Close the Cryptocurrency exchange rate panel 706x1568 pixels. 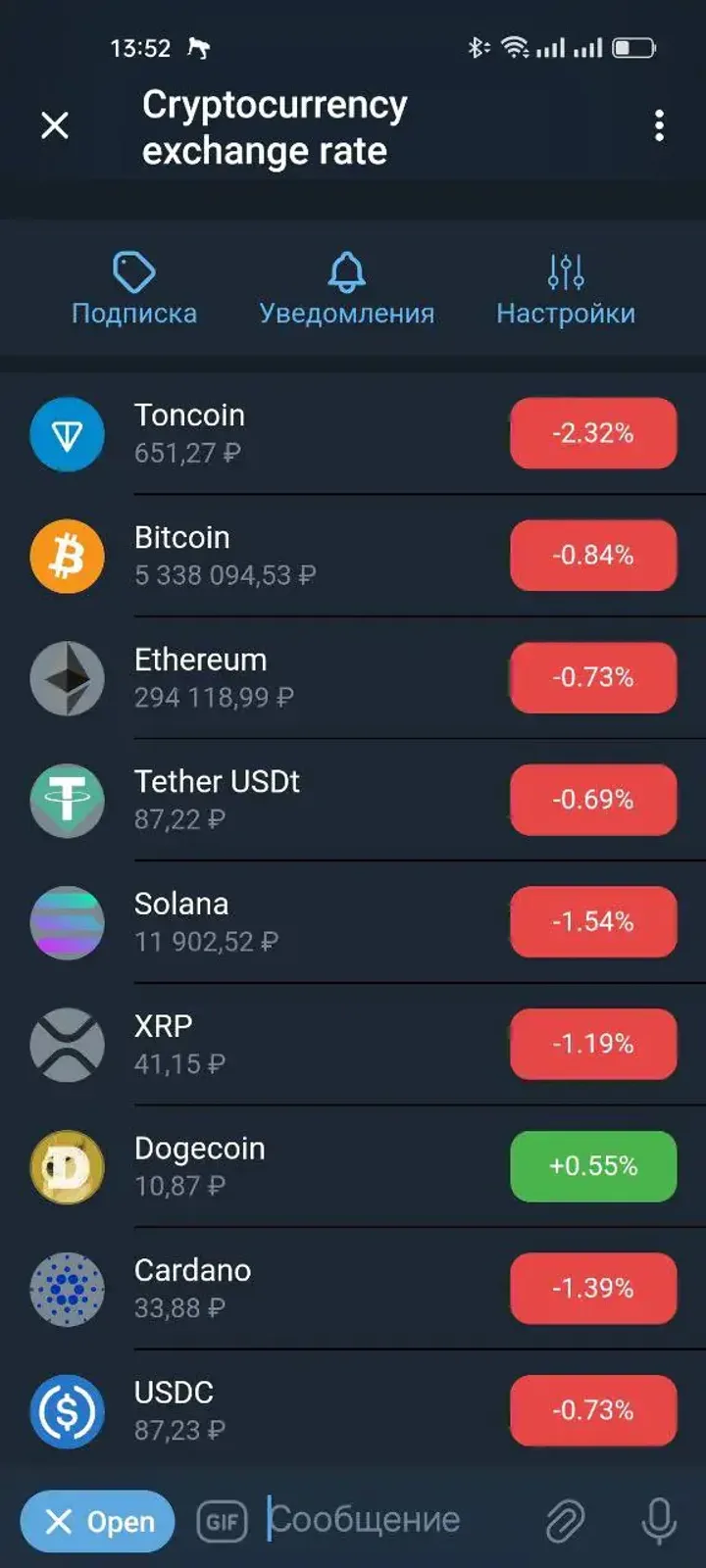click(x=54, y=126)
